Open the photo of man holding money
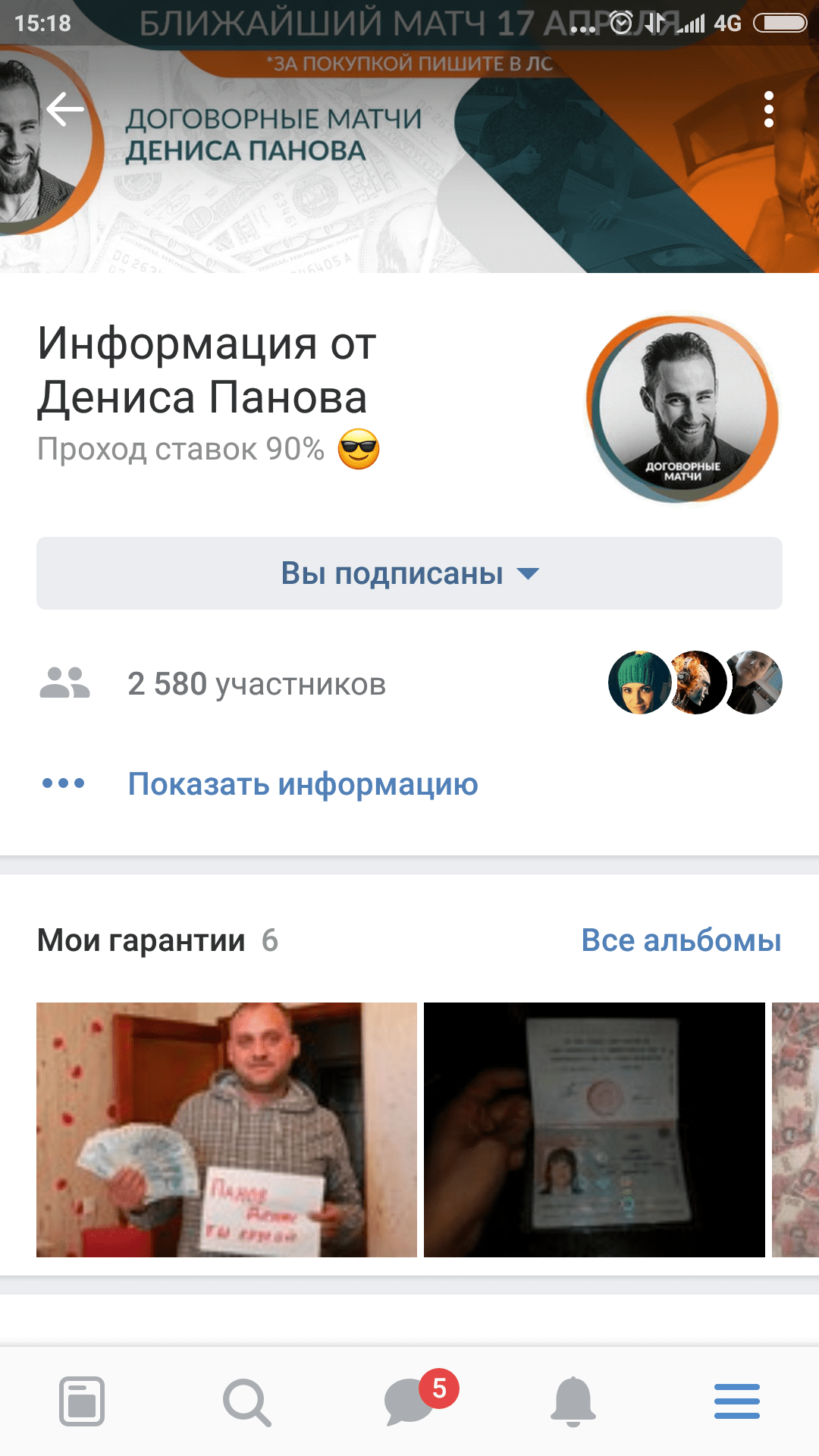Screen dimensions: 819x1456 pyautogui.click(x=226, y=1129)
